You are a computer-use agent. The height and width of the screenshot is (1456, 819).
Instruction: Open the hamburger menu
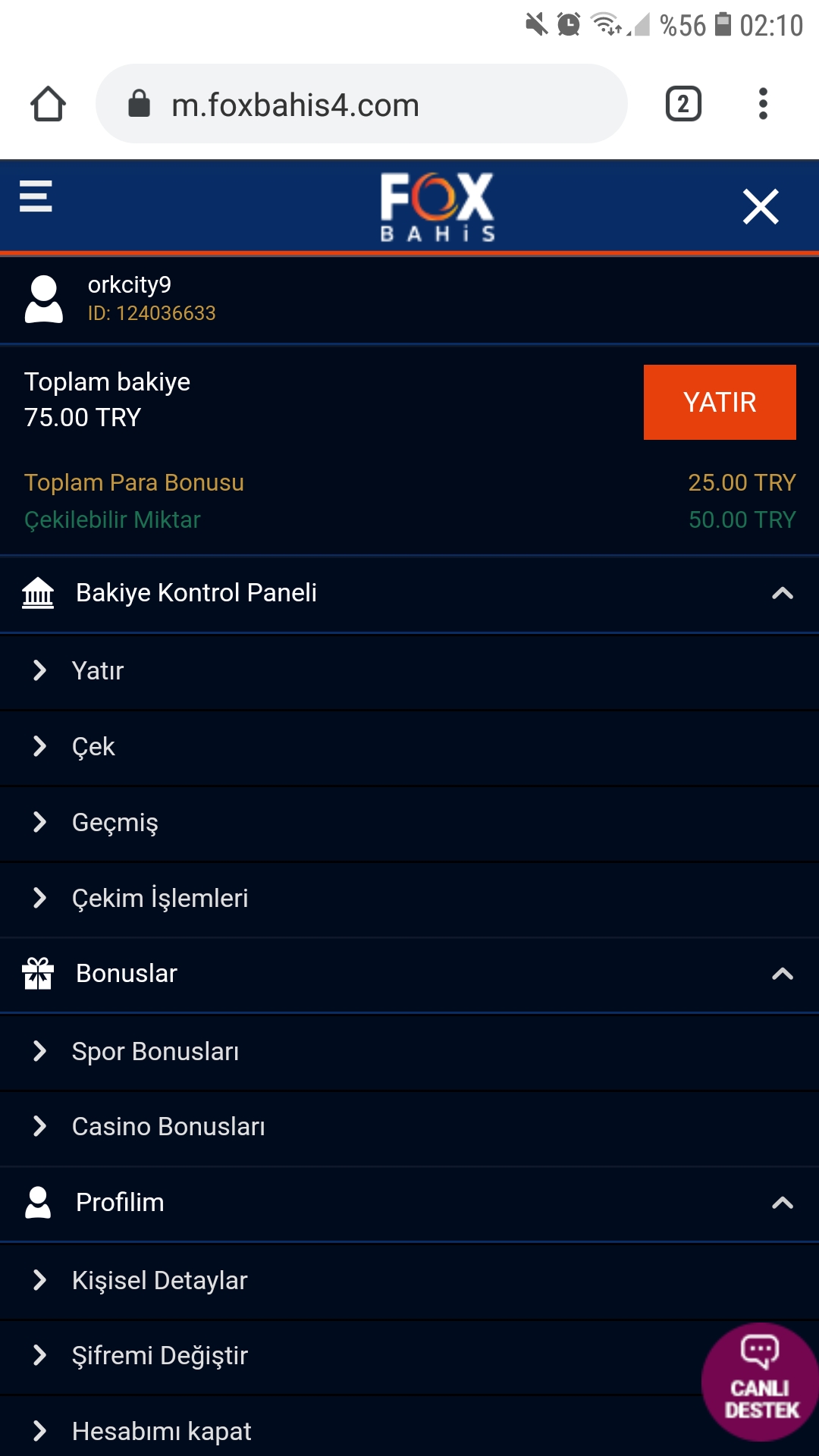36,196
